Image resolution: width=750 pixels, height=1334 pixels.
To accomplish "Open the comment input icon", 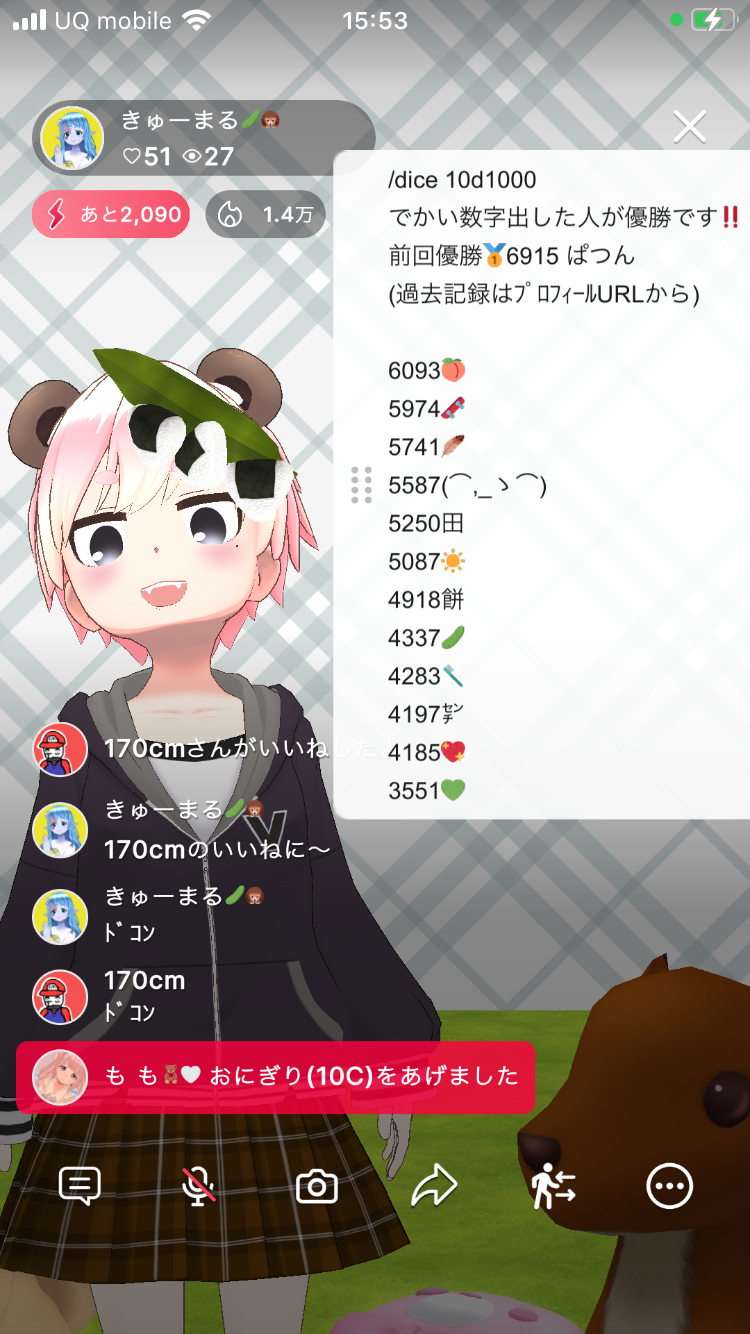I will (x=80, y=1187).
